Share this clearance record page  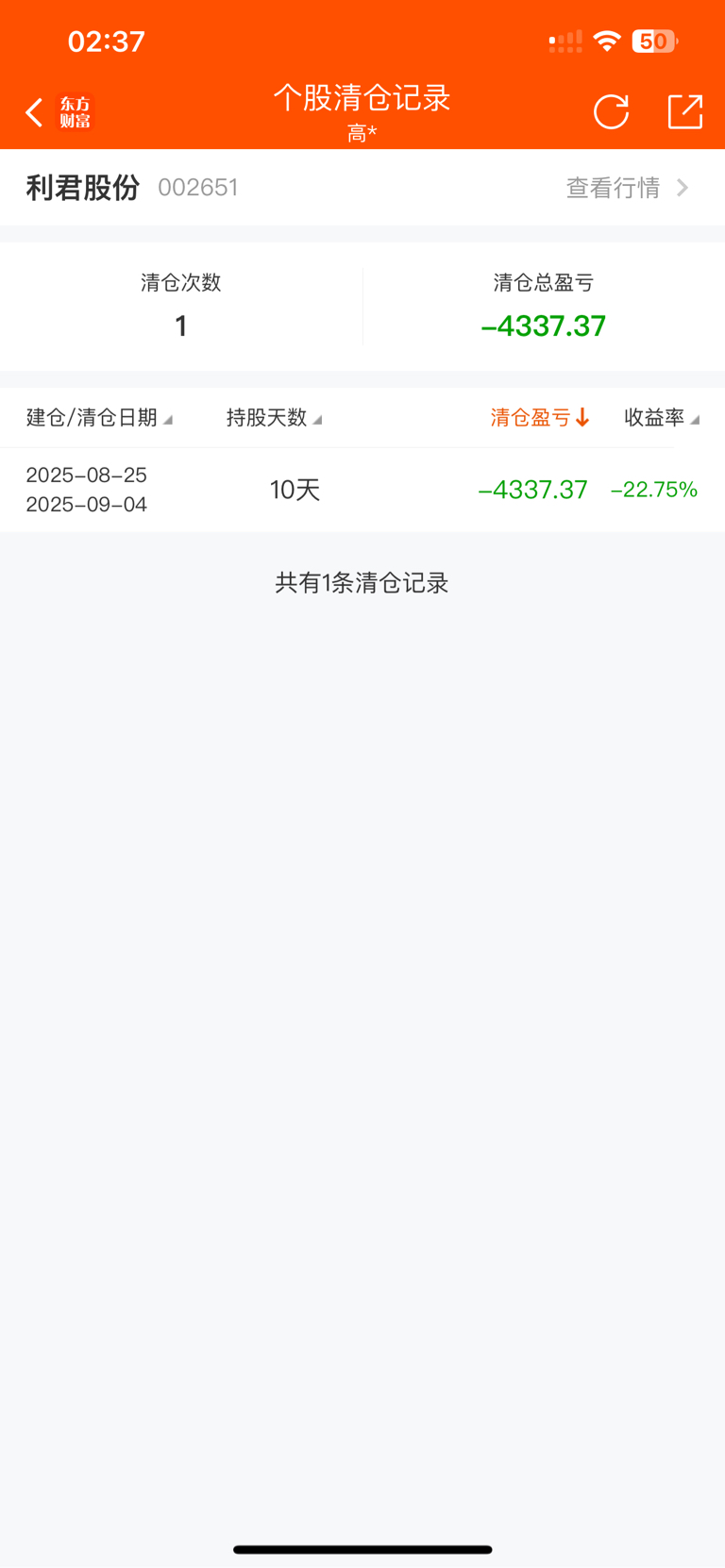click(x=685, y=111)
